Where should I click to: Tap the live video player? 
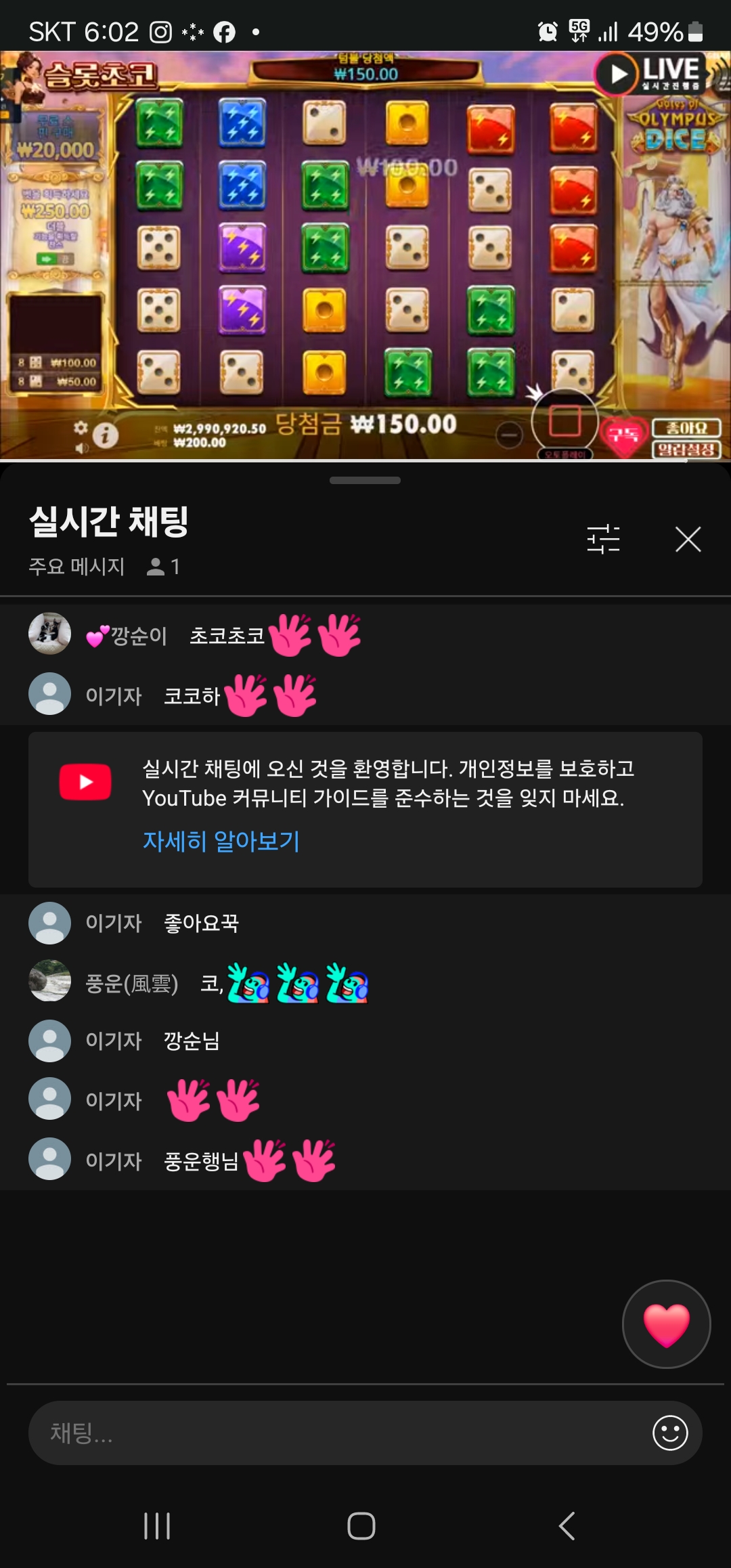pos(365,256)
